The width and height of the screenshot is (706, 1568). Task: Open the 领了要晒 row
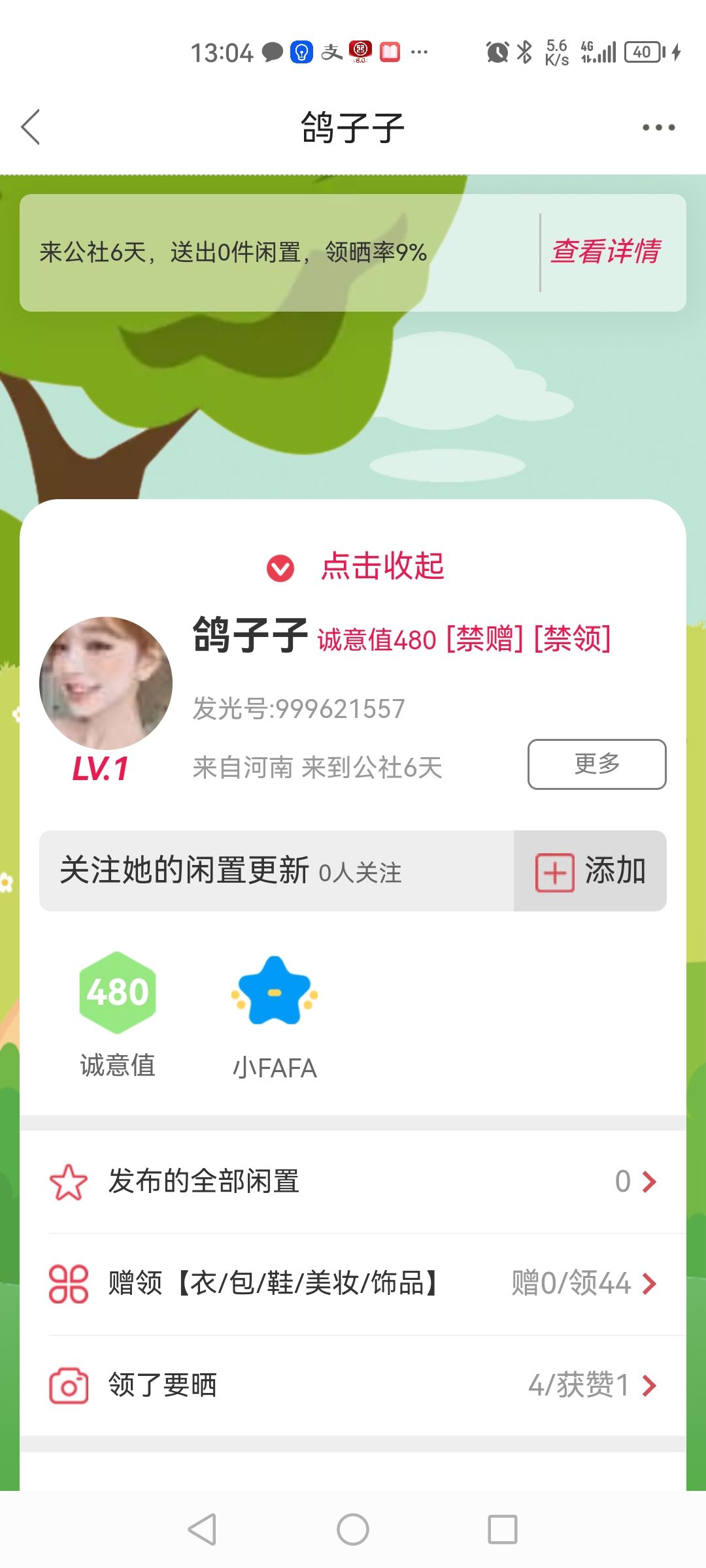coord(353,1385)
